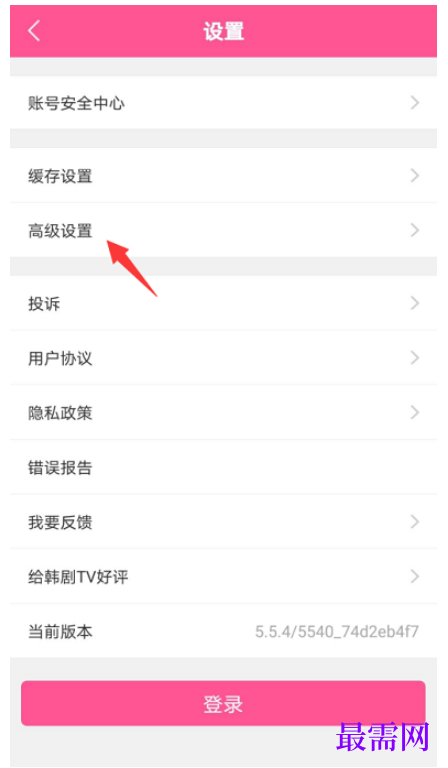448x768 pixels.
Task: Tap the 登录 button
Action: (x=223, y=703)
